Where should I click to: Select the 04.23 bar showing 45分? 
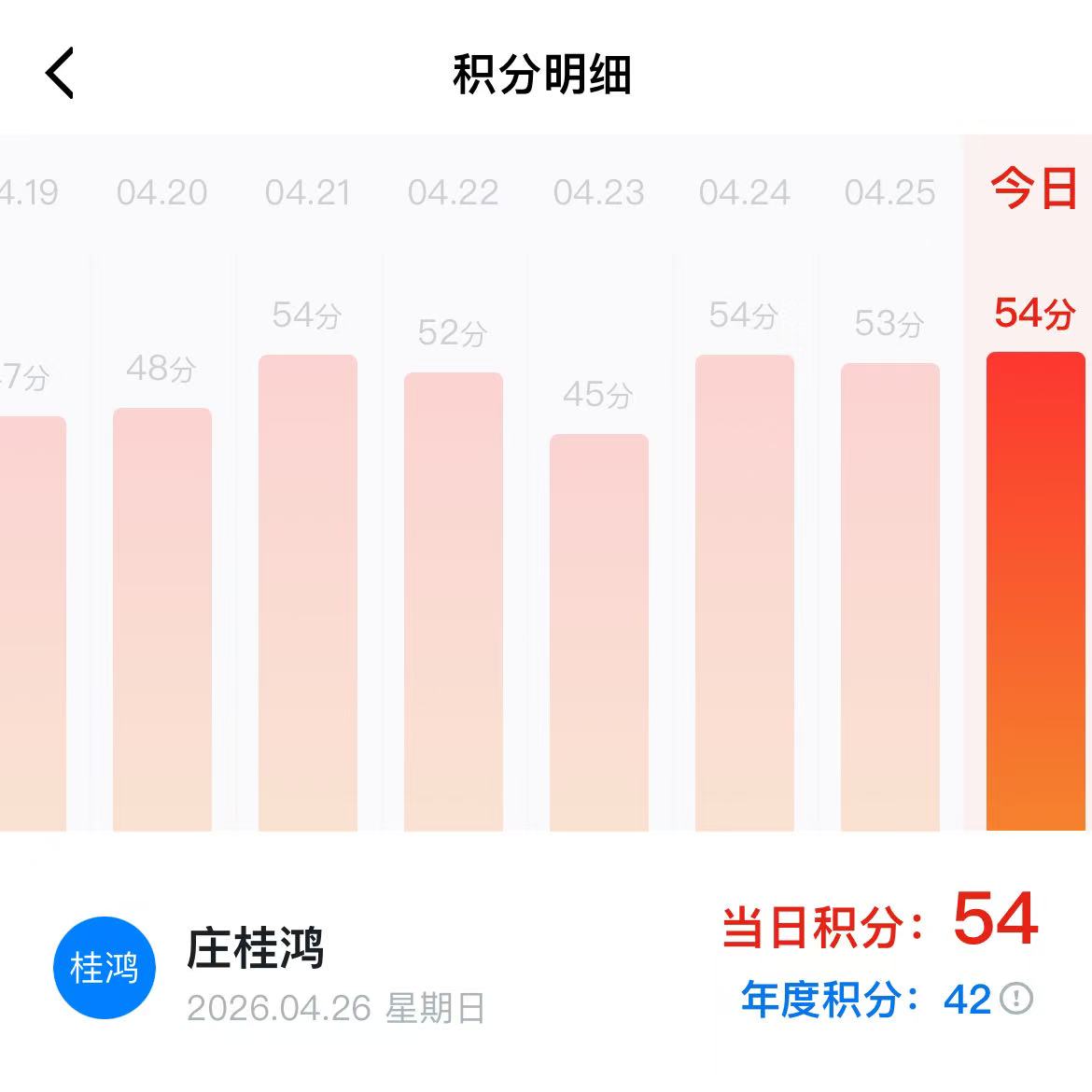pos(599,633)
